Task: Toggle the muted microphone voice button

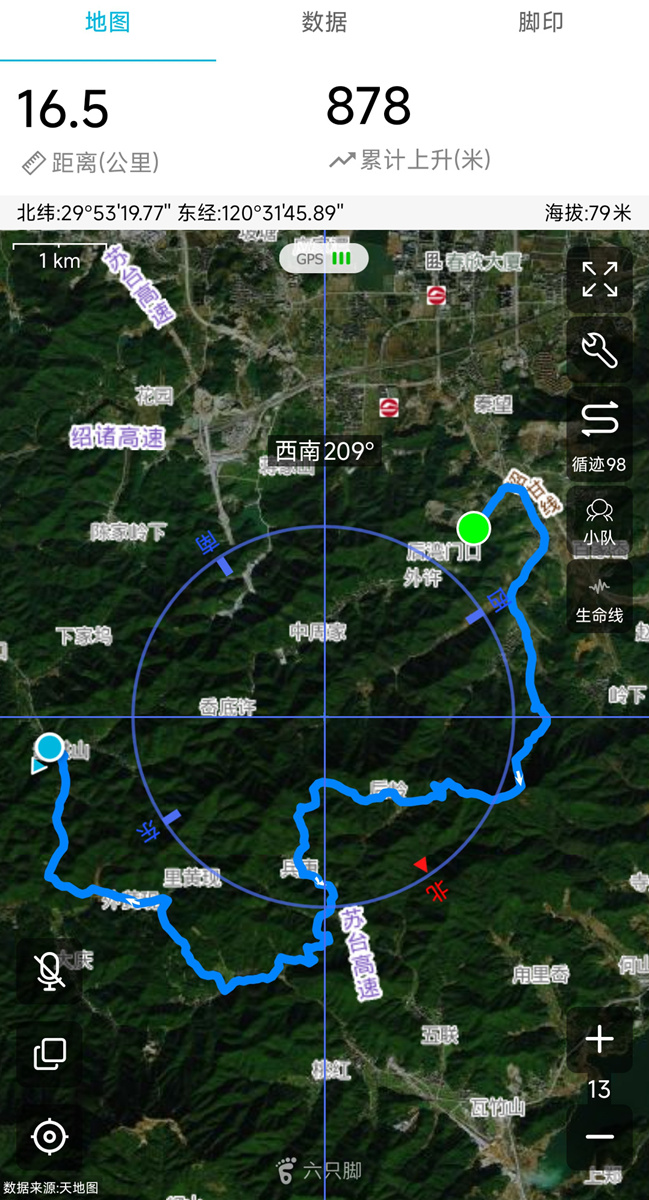Action: click(49, 971)
